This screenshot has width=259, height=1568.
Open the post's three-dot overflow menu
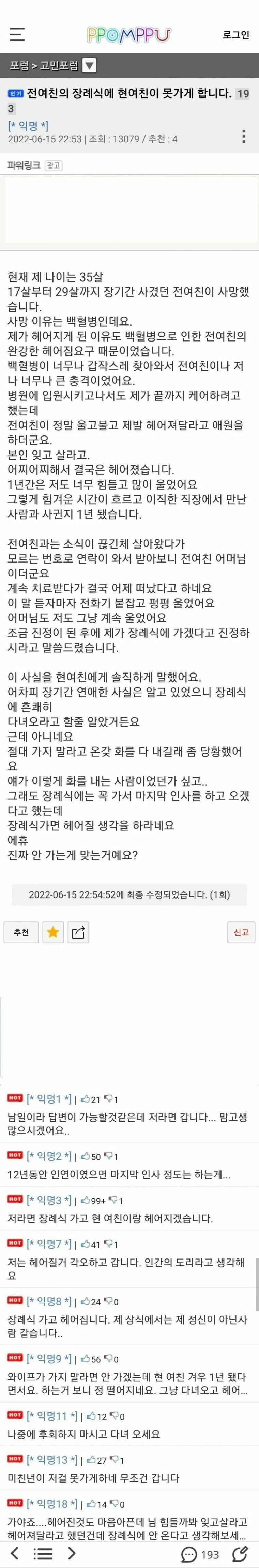[244, 136]
